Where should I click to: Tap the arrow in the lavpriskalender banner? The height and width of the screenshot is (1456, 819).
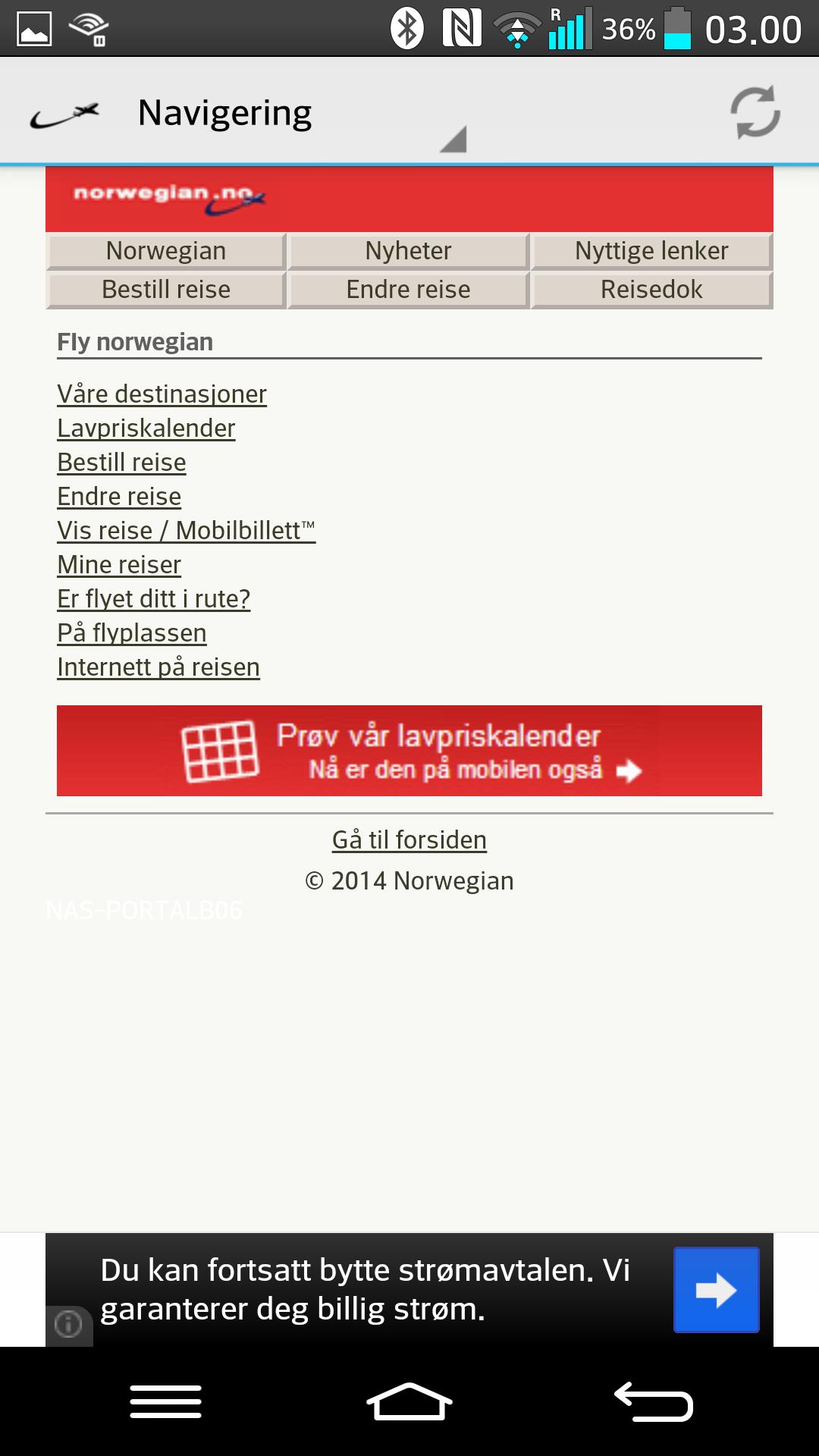pos(631,772)
